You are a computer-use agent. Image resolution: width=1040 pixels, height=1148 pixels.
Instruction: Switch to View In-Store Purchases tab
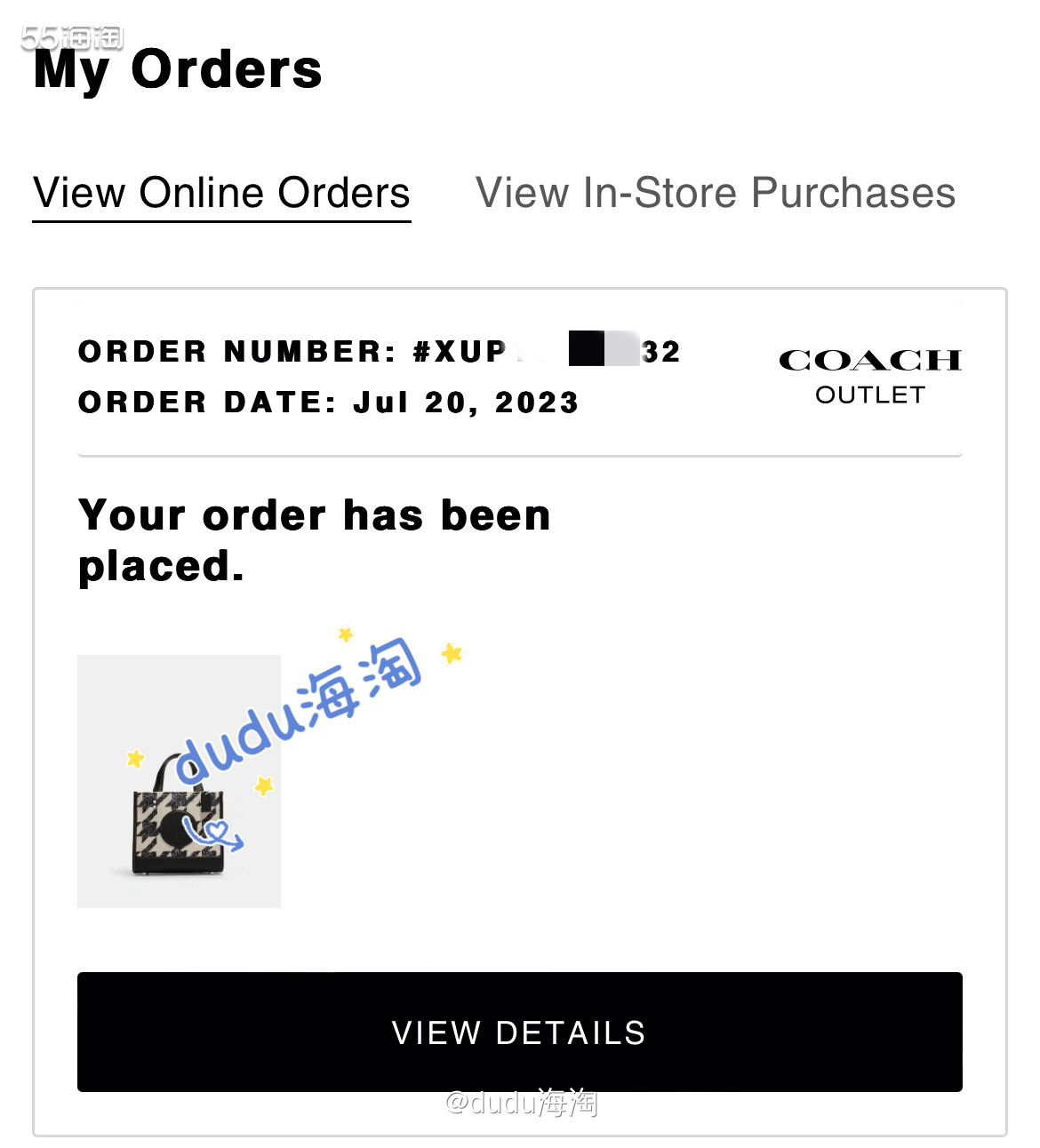click(715, 194)
